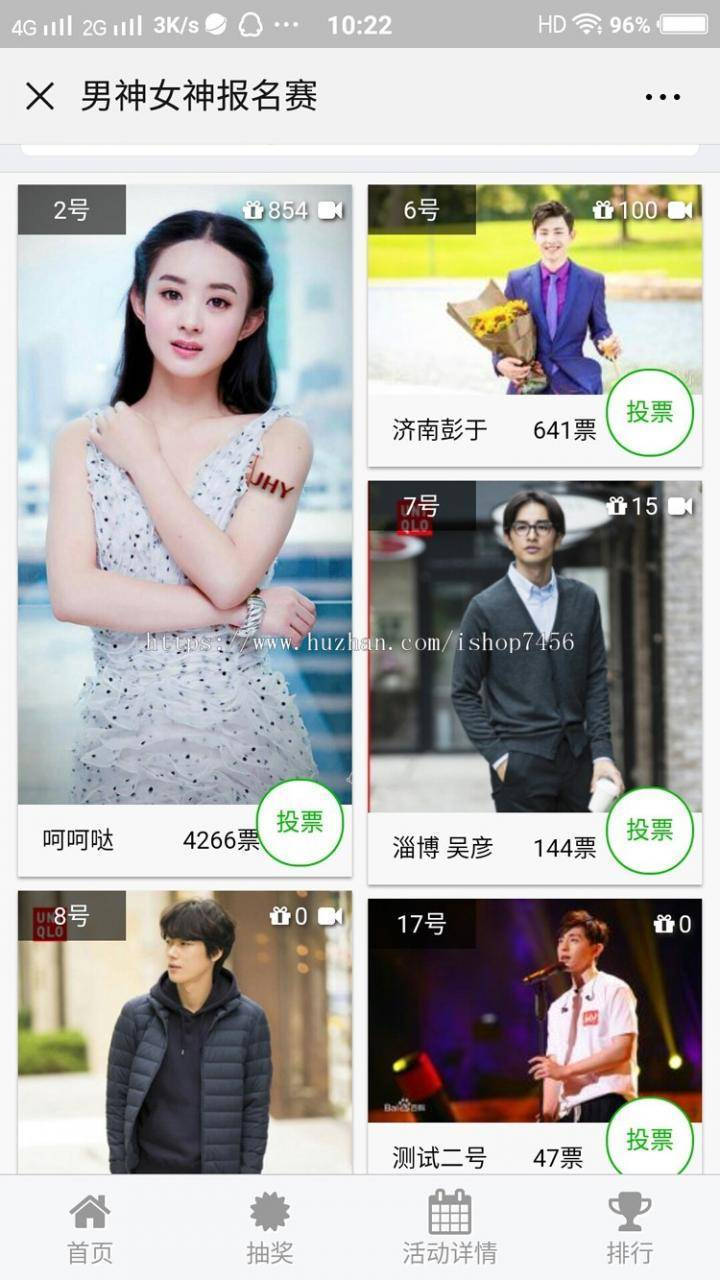Vote for 济南彭于

pyautogui.click(x=650, y=412)
